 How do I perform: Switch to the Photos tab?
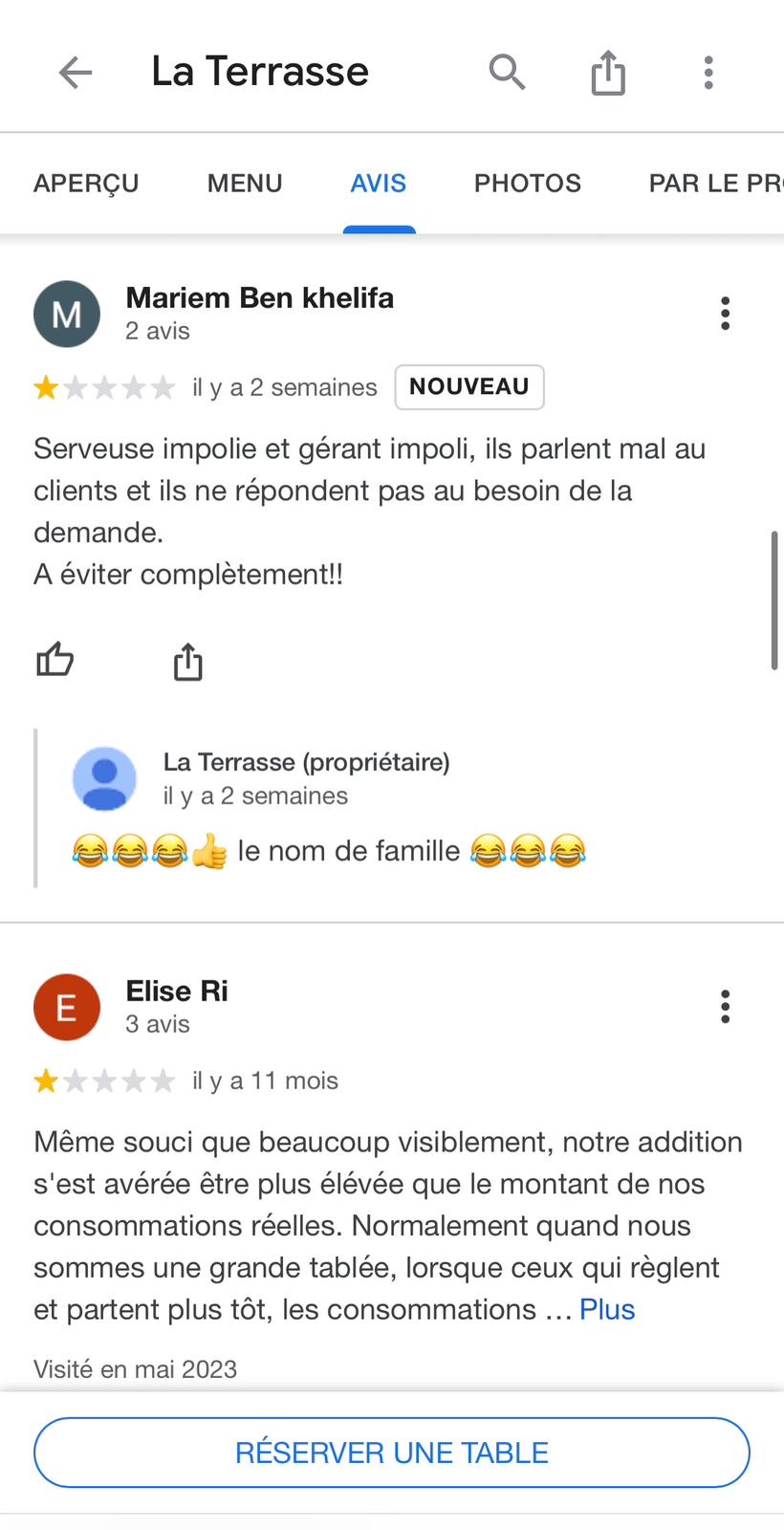coord(528,184)
